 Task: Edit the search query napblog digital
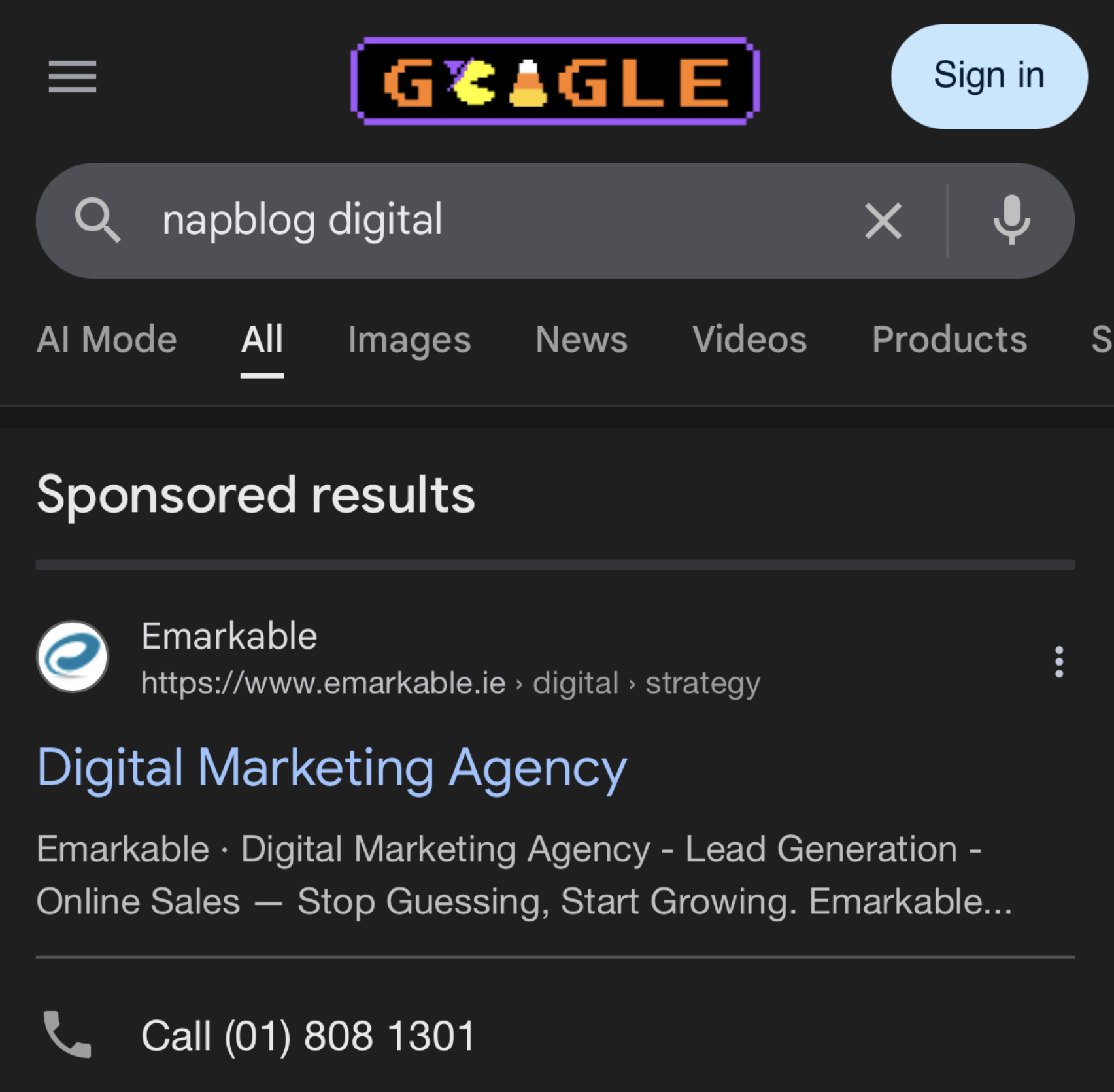coord(458,220)
